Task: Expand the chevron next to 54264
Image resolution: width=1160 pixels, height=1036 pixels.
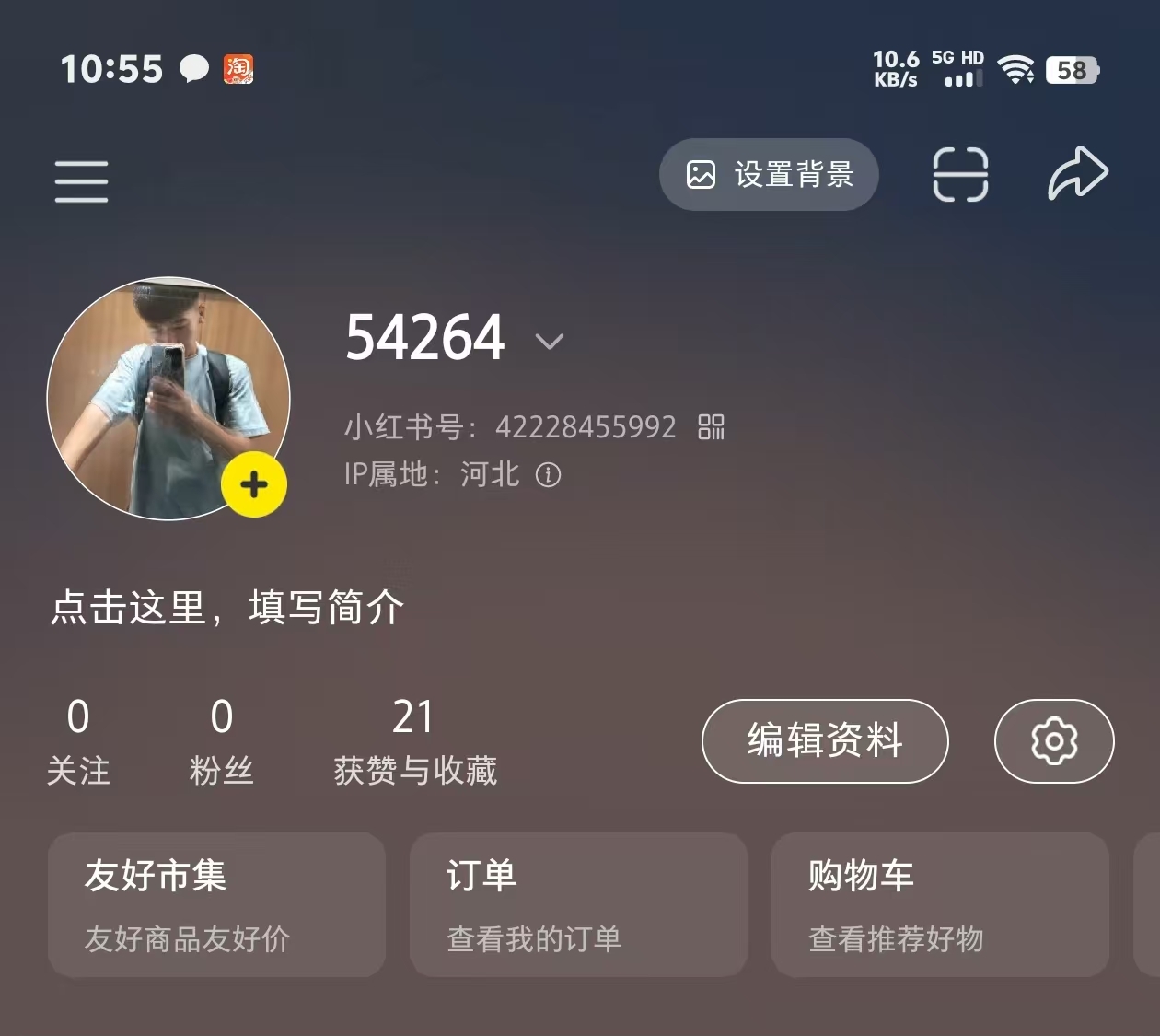Action: pos(550,342)
